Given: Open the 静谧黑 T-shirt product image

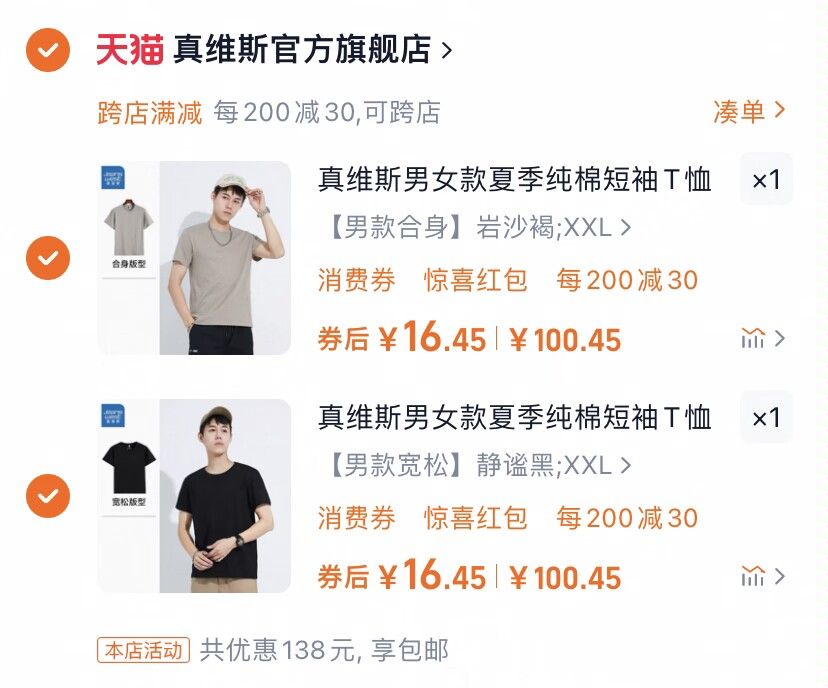Looking at the screenshot, I should click(194, 496).
